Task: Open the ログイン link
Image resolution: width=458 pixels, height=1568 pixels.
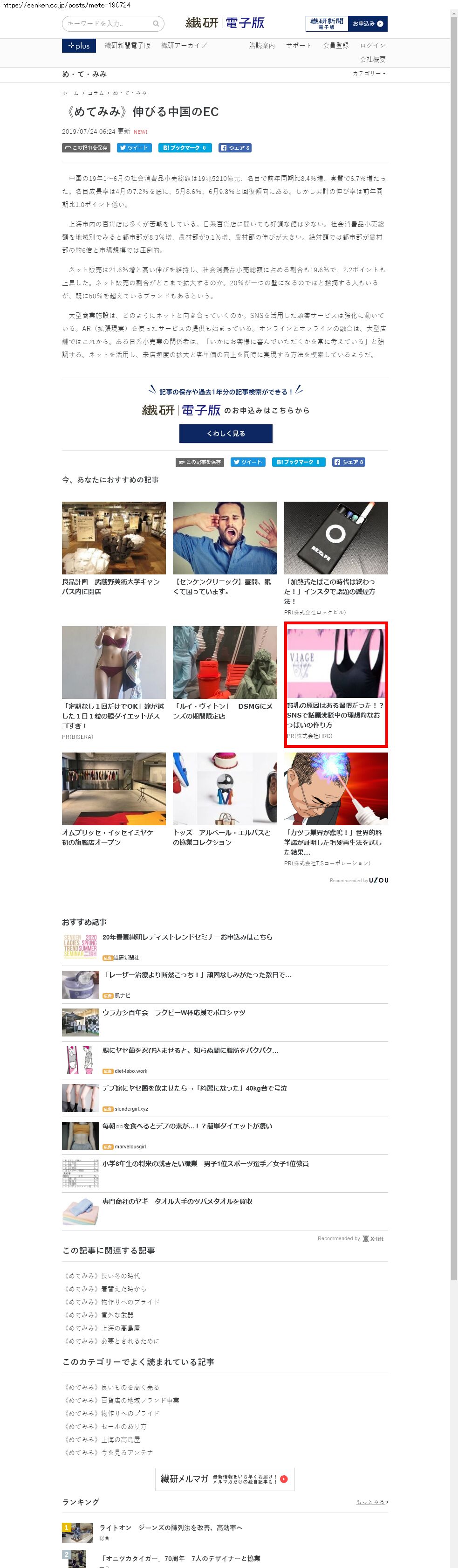Action: pyautogui.click(x=372, y=46)
